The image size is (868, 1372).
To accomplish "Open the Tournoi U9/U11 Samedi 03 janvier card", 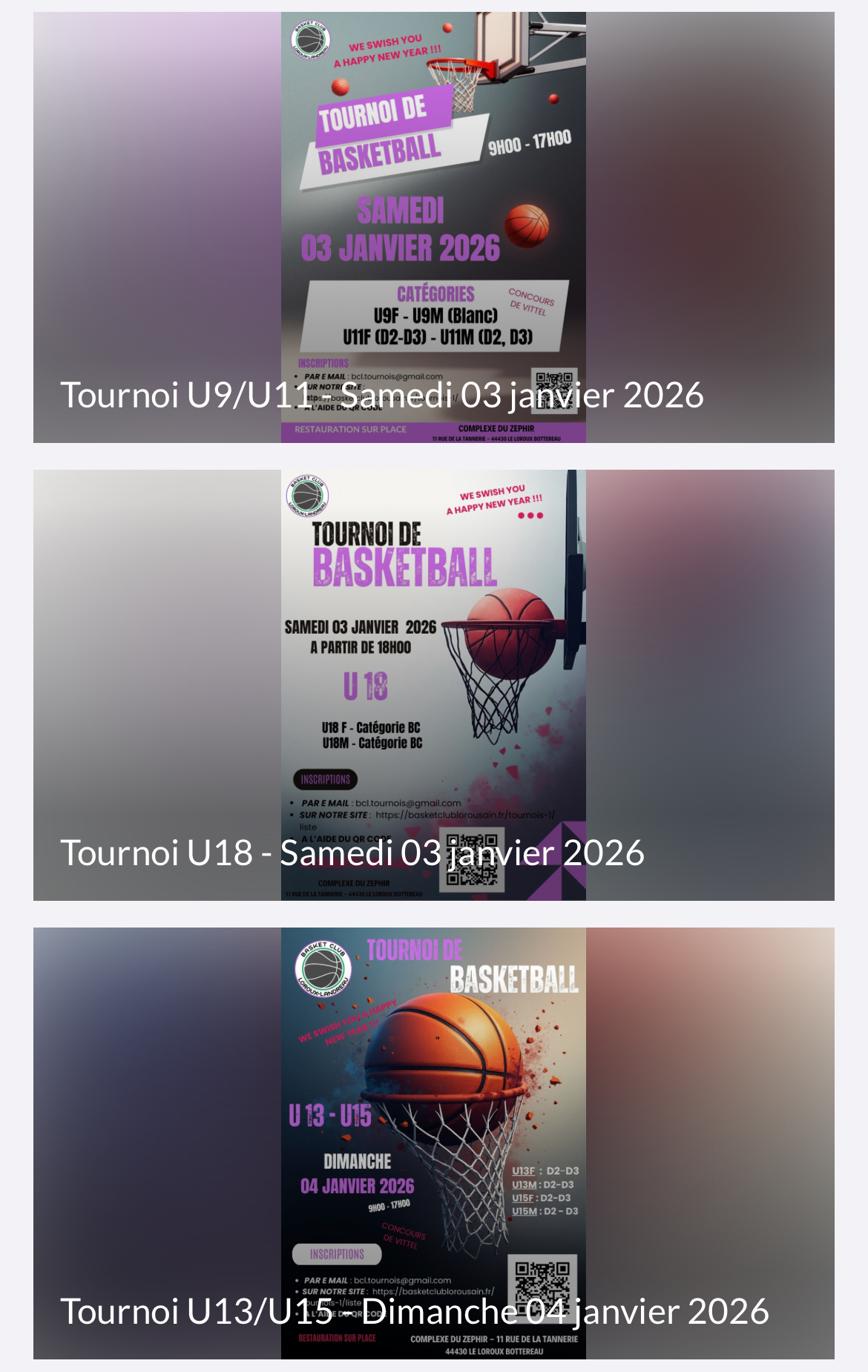I will [x=382, y=394].
